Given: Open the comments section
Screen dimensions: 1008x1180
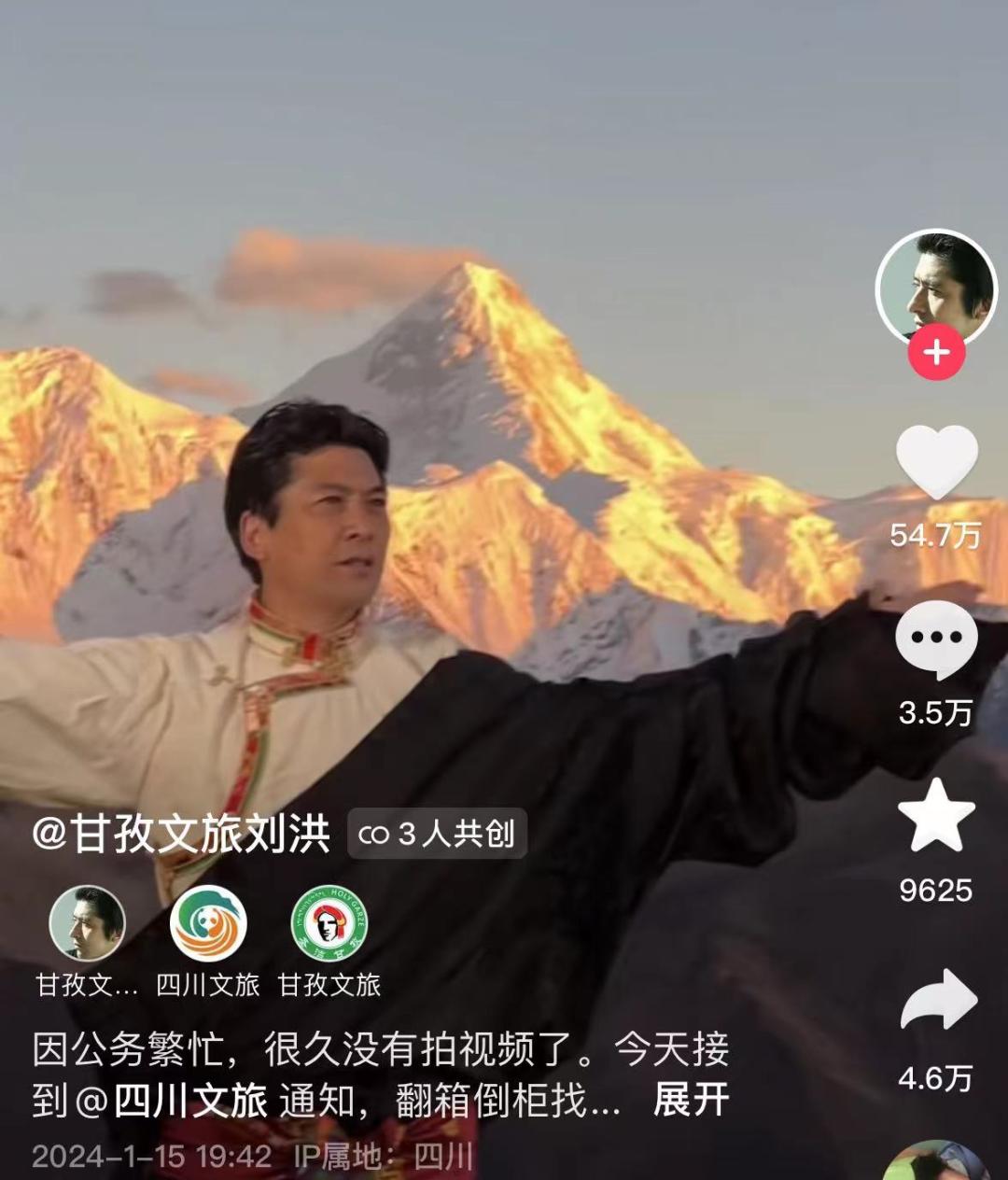Looking at the screenshot, I should coord(936,639).
